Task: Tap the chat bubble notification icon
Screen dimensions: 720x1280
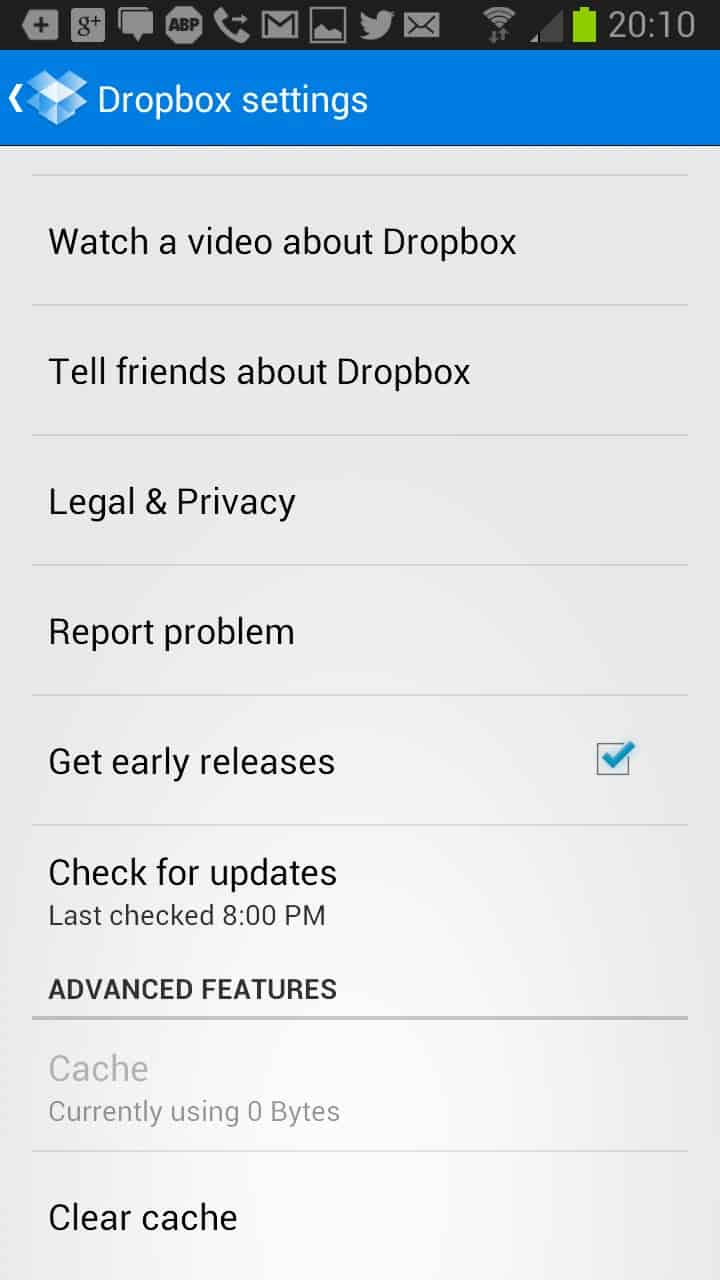Action: point(137,23)
